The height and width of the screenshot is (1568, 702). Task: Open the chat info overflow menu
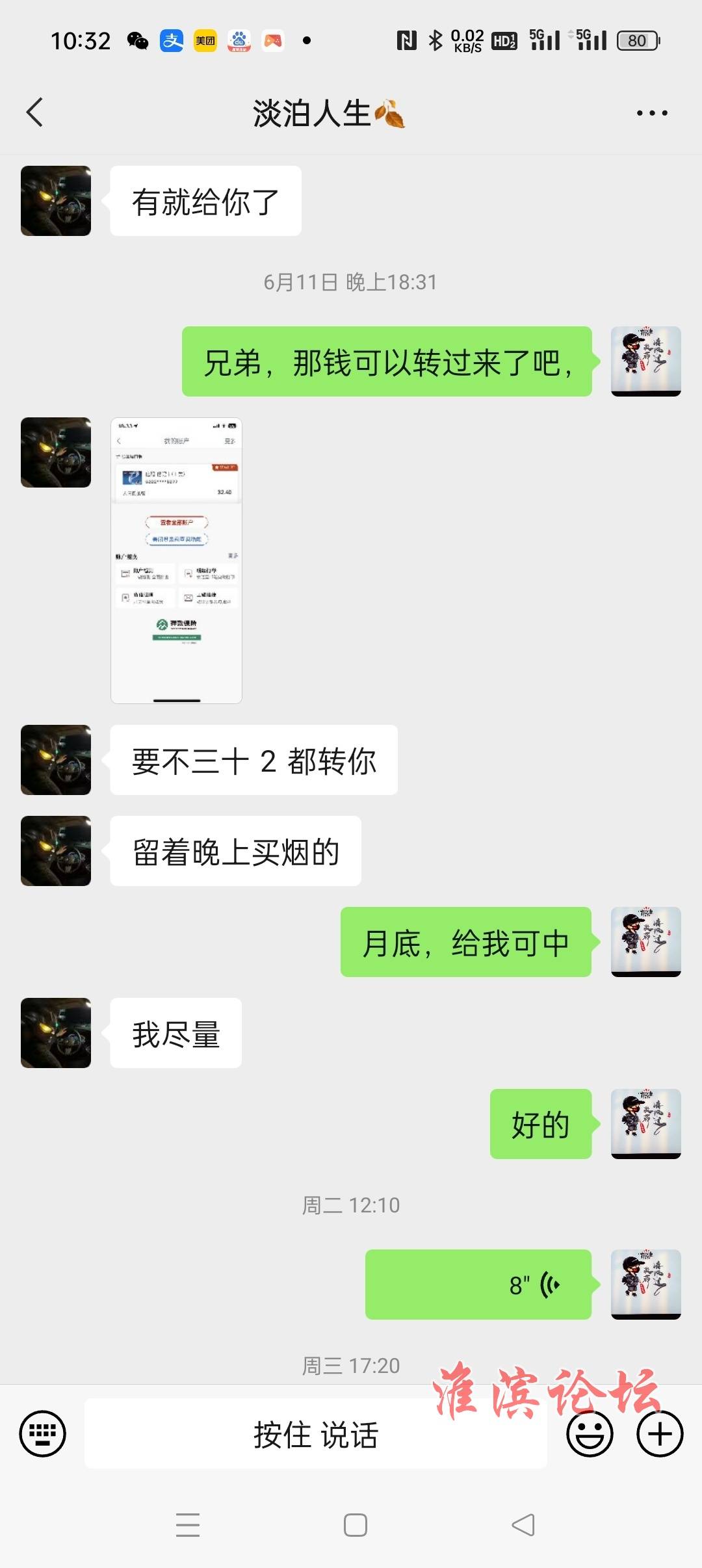[x=651, y=113]
